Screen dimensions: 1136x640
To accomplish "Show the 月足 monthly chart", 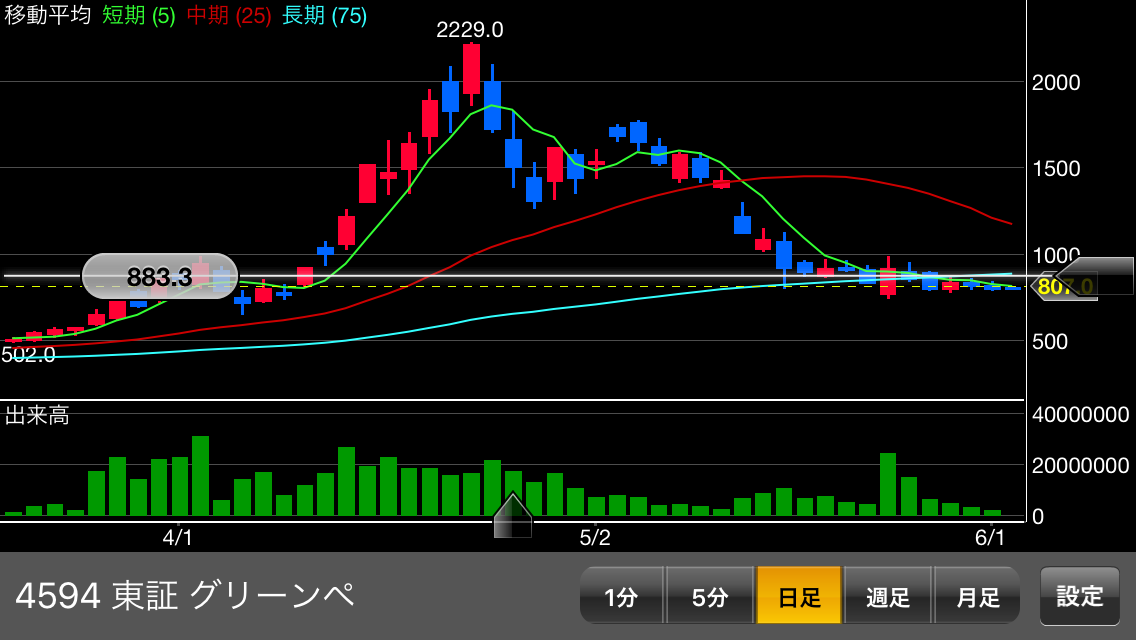I will click(x=977, y=597).
